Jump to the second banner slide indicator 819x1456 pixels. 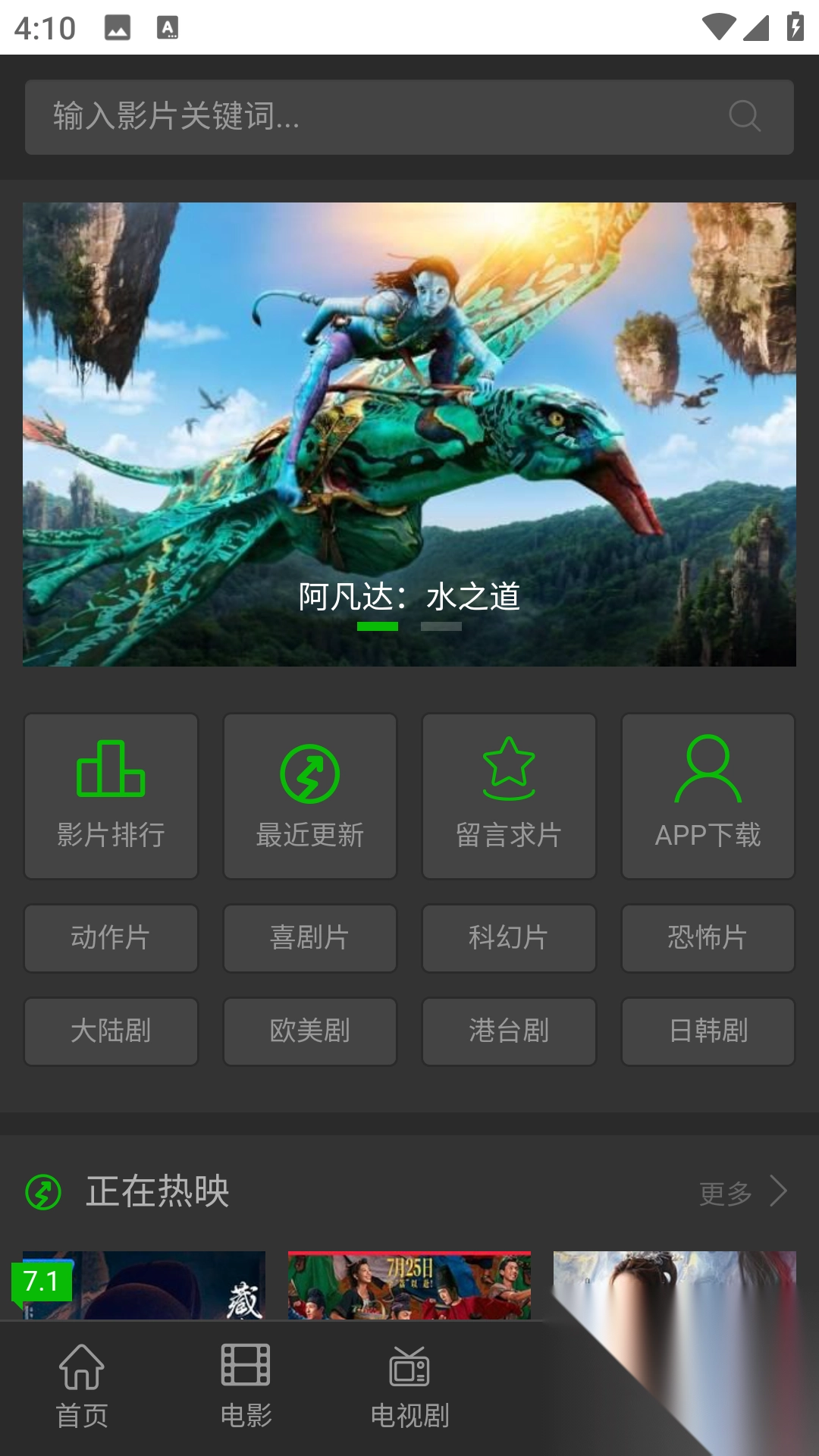click(x=441, y=626)
